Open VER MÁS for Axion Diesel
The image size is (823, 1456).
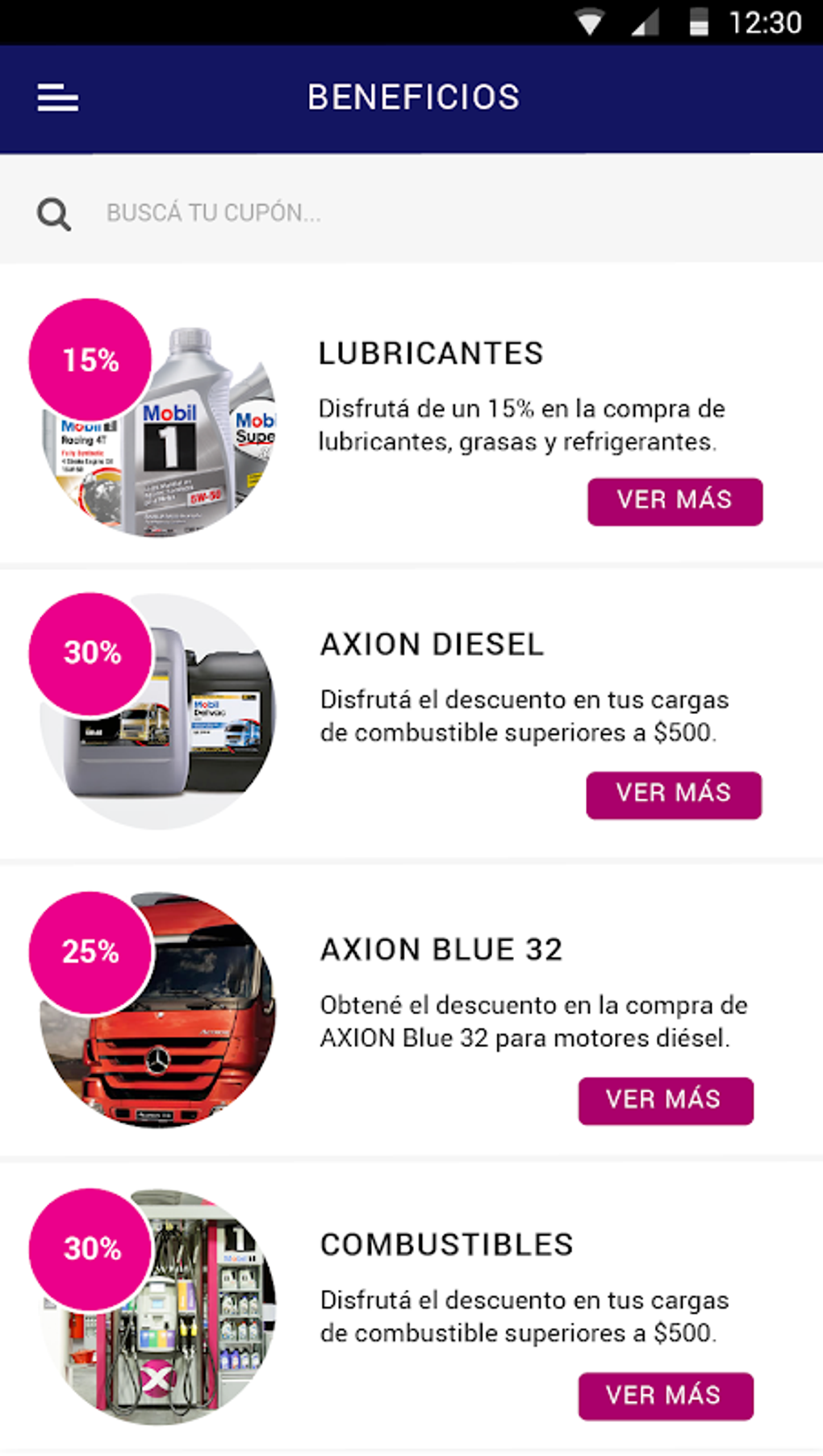point(673,794)
